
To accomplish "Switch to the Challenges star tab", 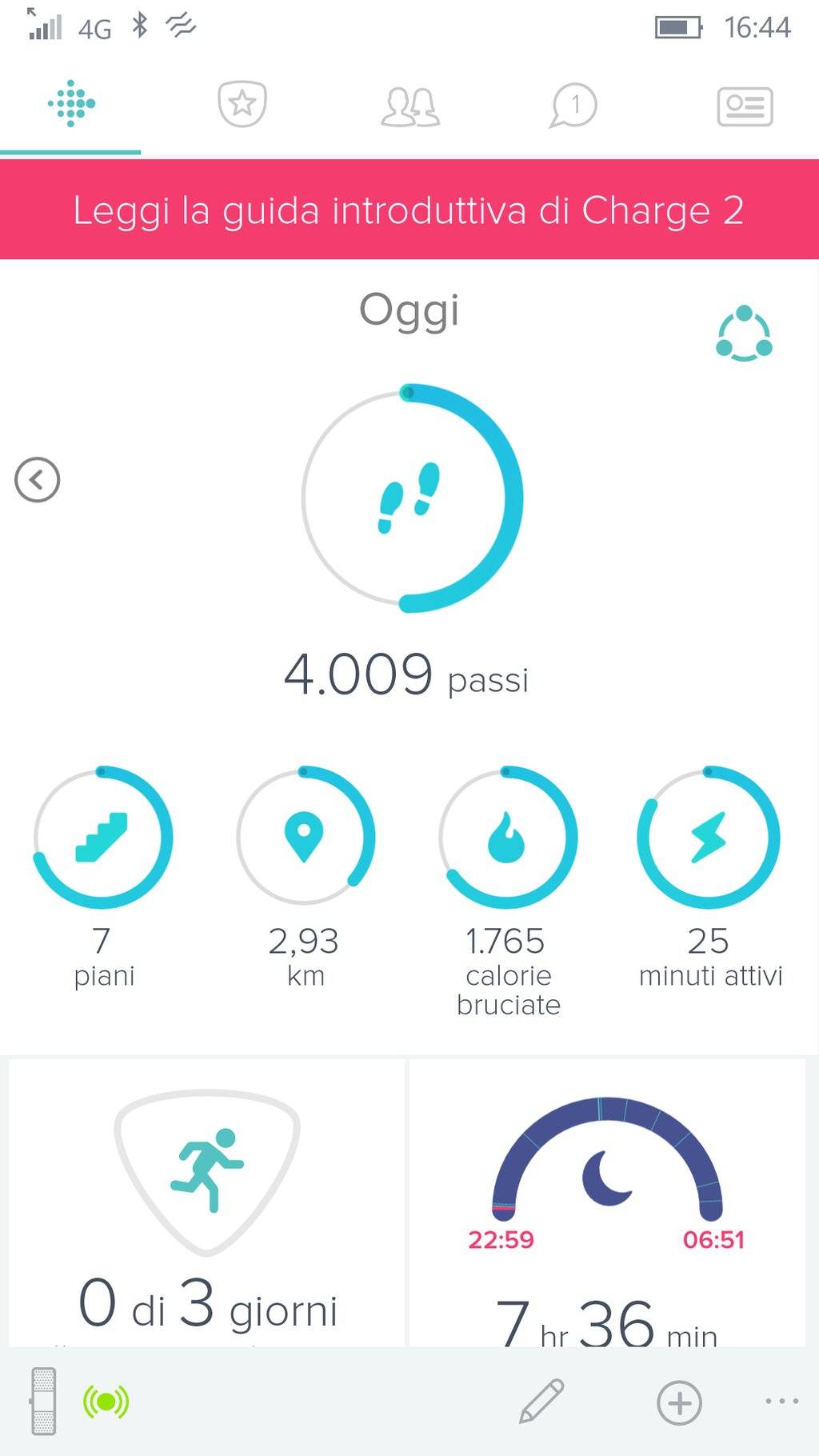I will pyautogui.click(x=242, y=104).
